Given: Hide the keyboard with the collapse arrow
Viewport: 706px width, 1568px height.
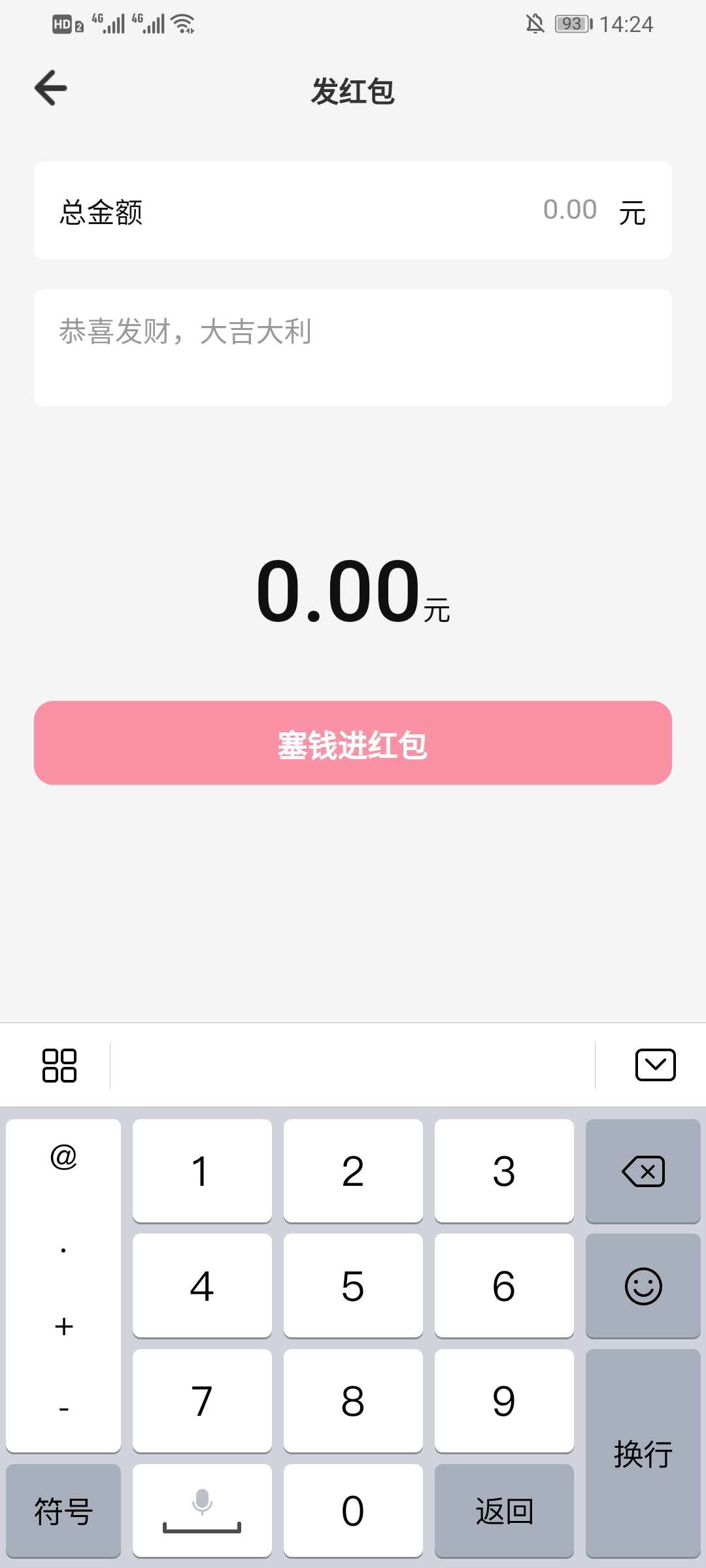Looking at the screenshot, I should (x=655, y=1065).
